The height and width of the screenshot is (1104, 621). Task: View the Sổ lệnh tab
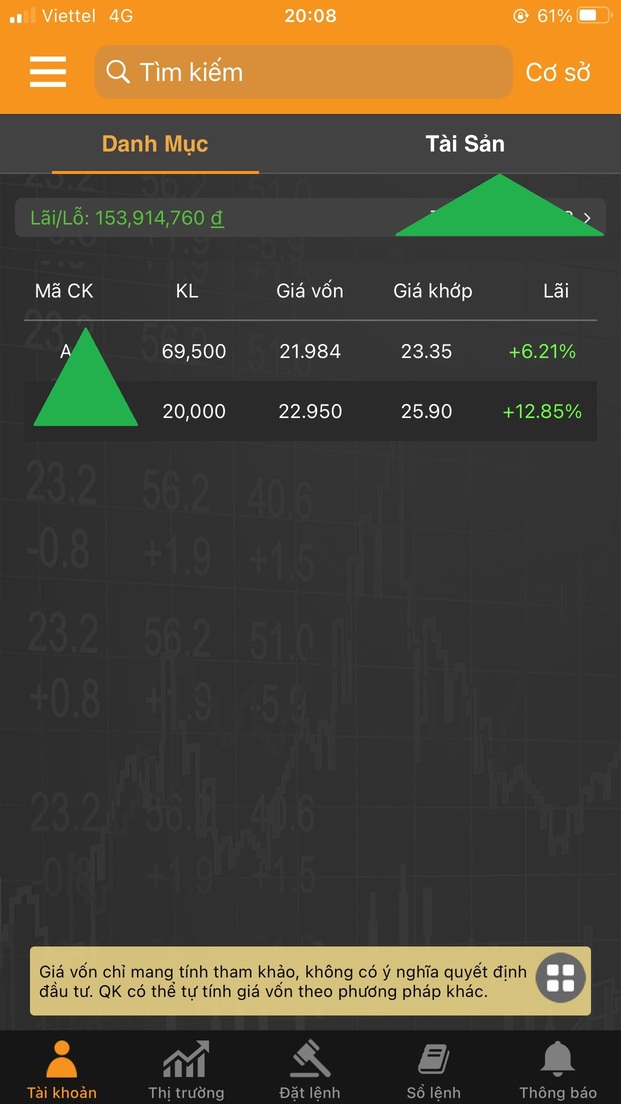coord(434,1068)
